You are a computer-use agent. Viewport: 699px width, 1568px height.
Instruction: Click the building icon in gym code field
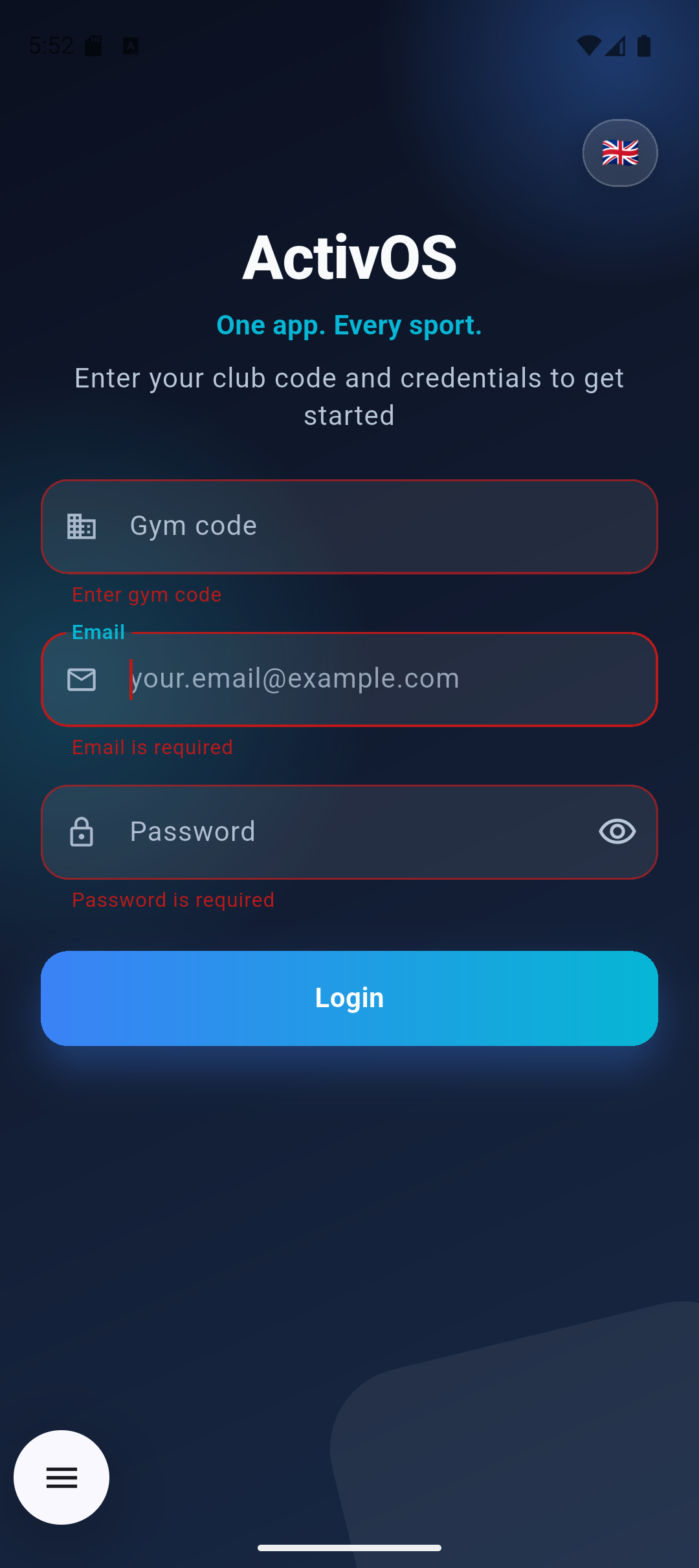(x=82, y=527)
